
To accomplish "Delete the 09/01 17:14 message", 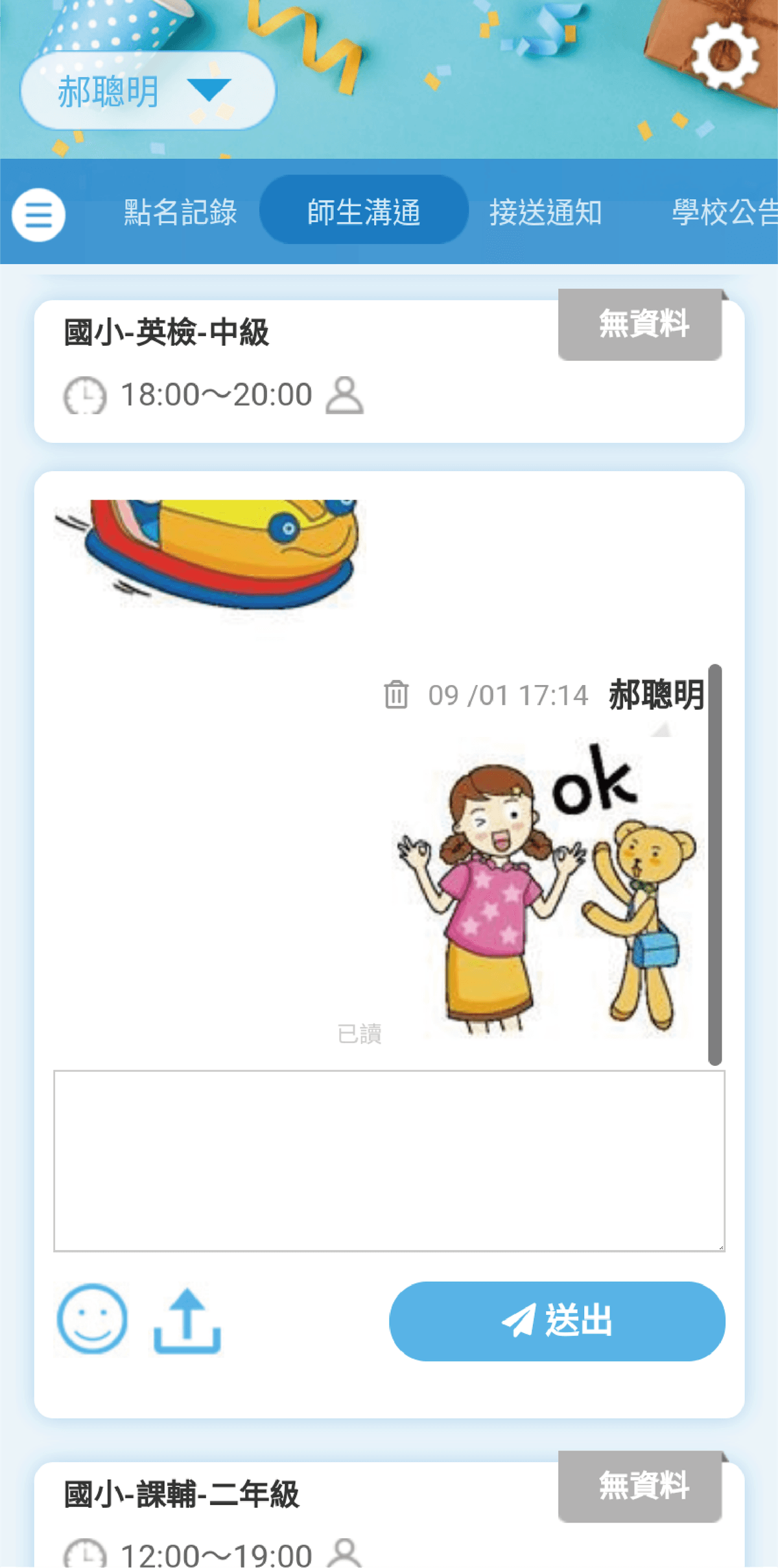I will pos(396,695).
